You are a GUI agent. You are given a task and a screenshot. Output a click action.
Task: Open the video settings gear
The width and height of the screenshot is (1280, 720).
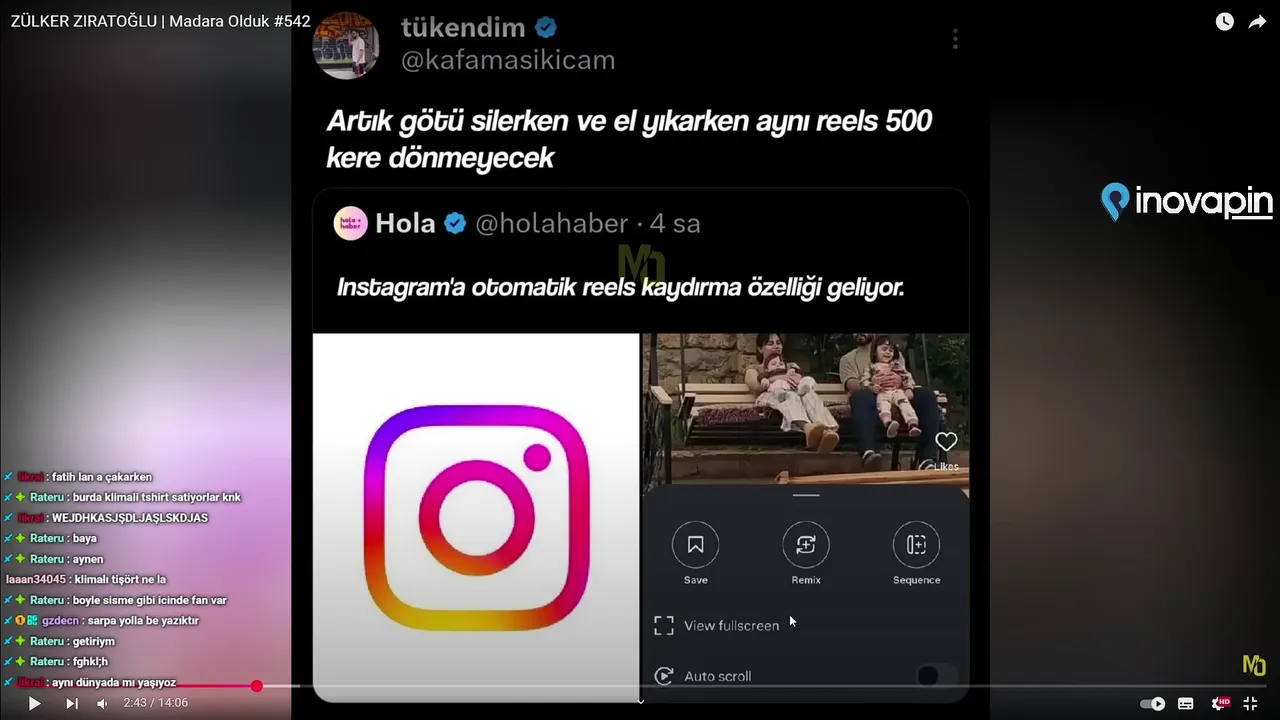click(x=1220, y=703)
